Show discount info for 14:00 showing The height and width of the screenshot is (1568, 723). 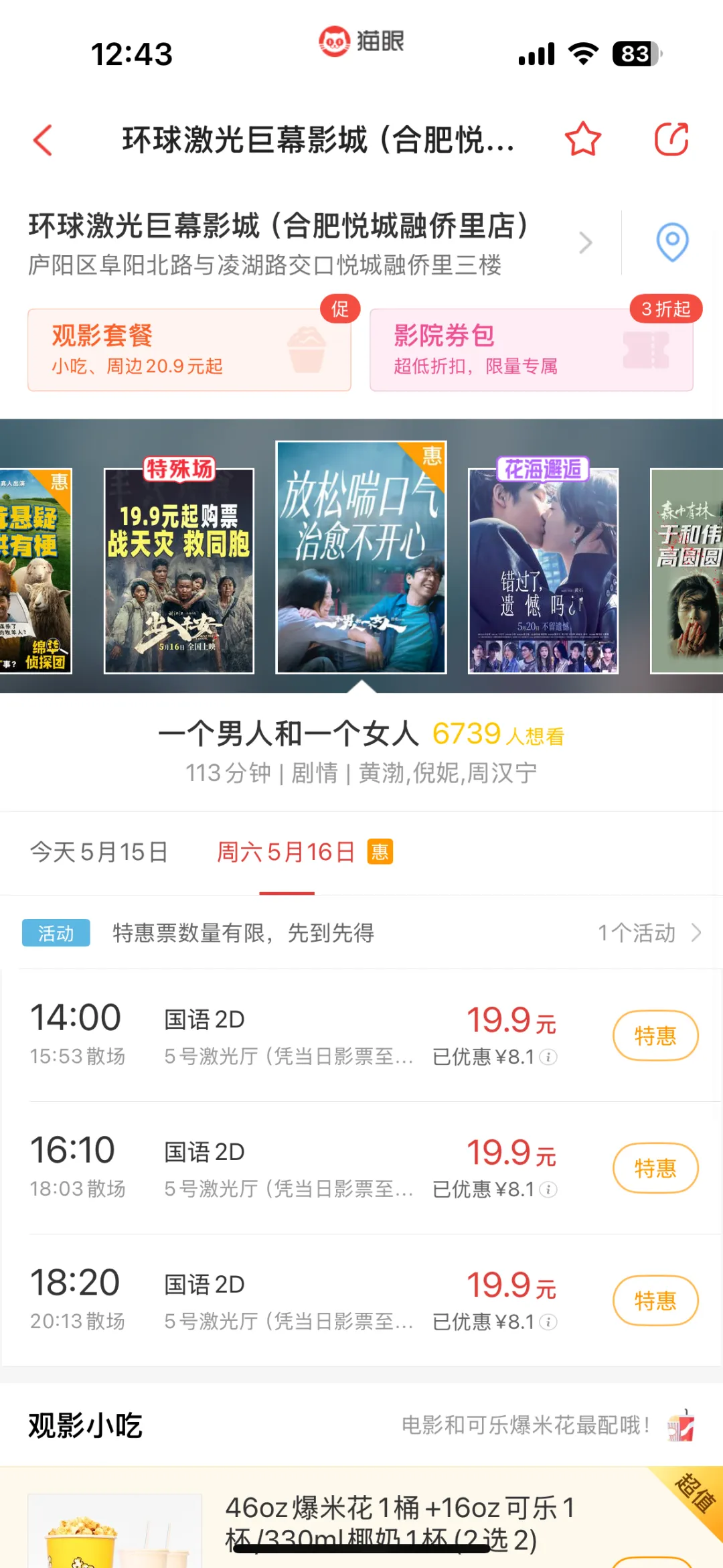pyautogui.click(x=549, y=1057)
